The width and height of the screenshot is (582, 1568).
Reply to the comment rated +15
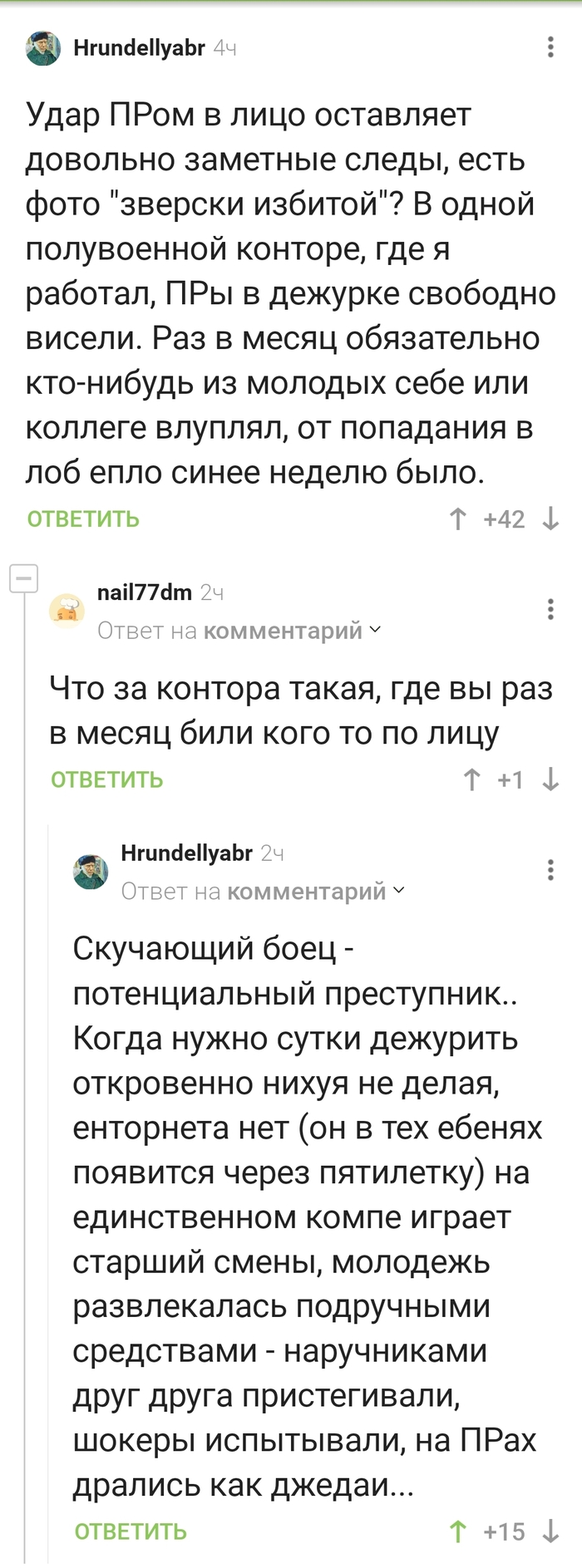131,1531
